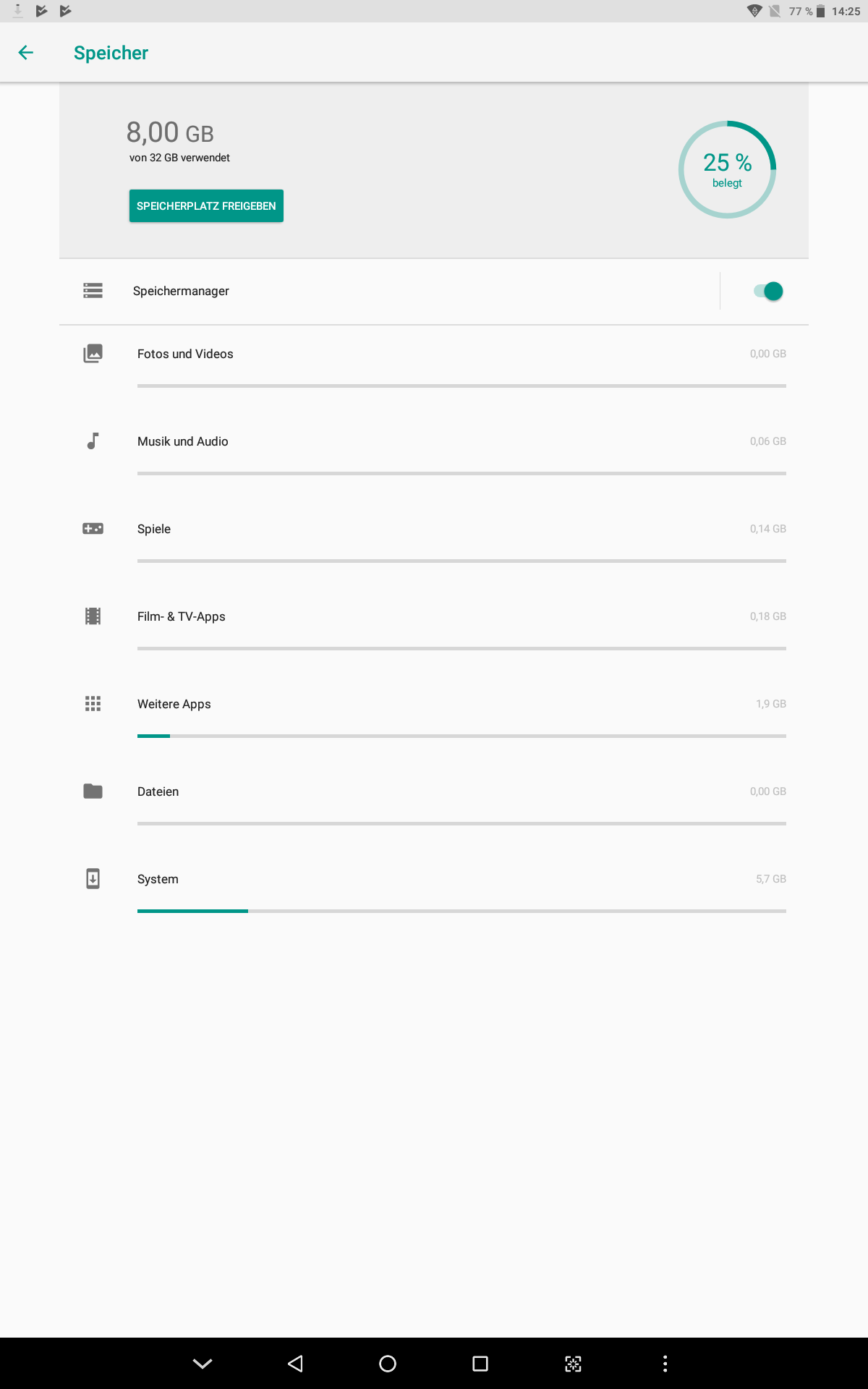The width and height of the screenshot is (868, 1389).
Task: Open recent apps from navigation bar
Action: (480, 1364)
